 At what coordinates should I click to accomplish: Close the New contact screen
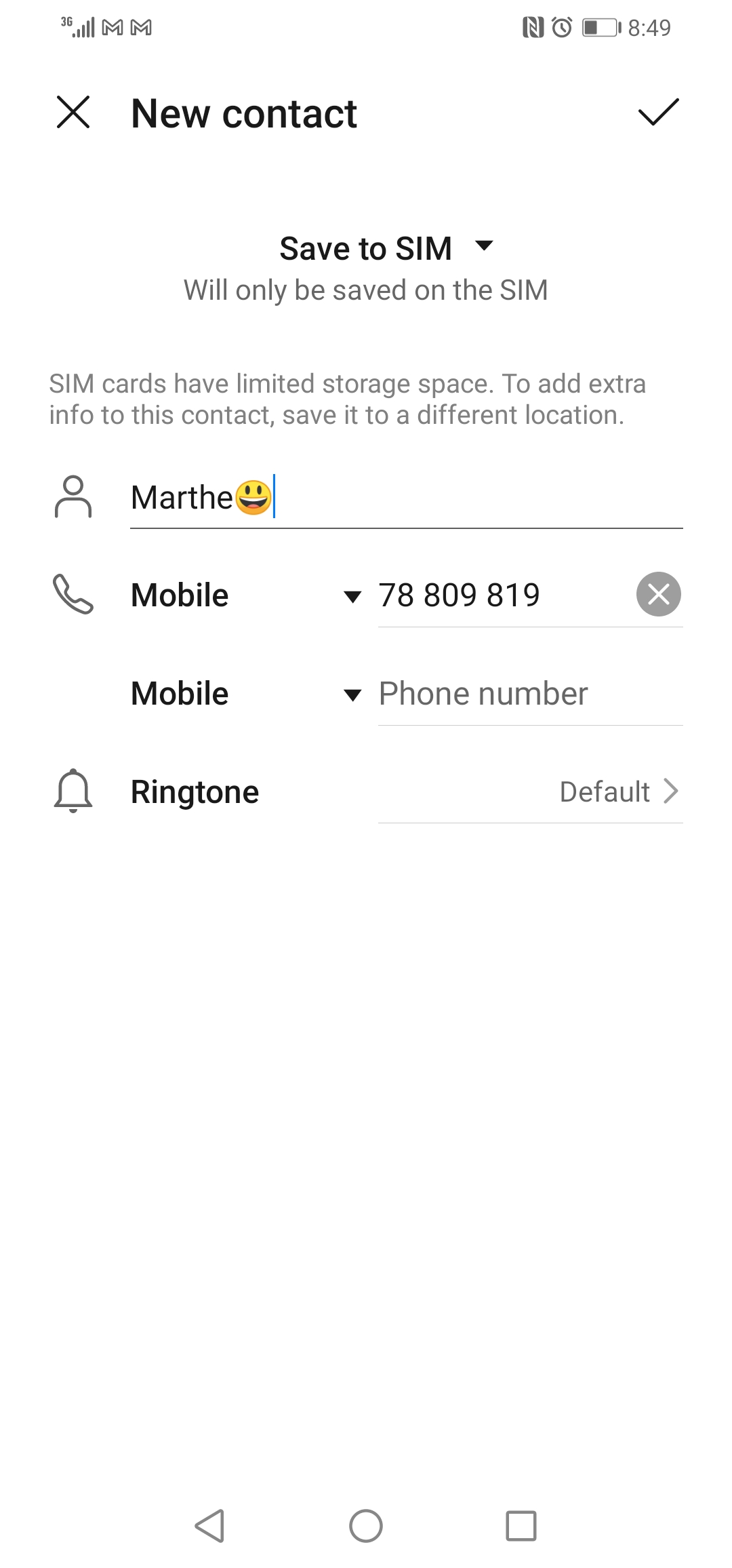[73, 112]
